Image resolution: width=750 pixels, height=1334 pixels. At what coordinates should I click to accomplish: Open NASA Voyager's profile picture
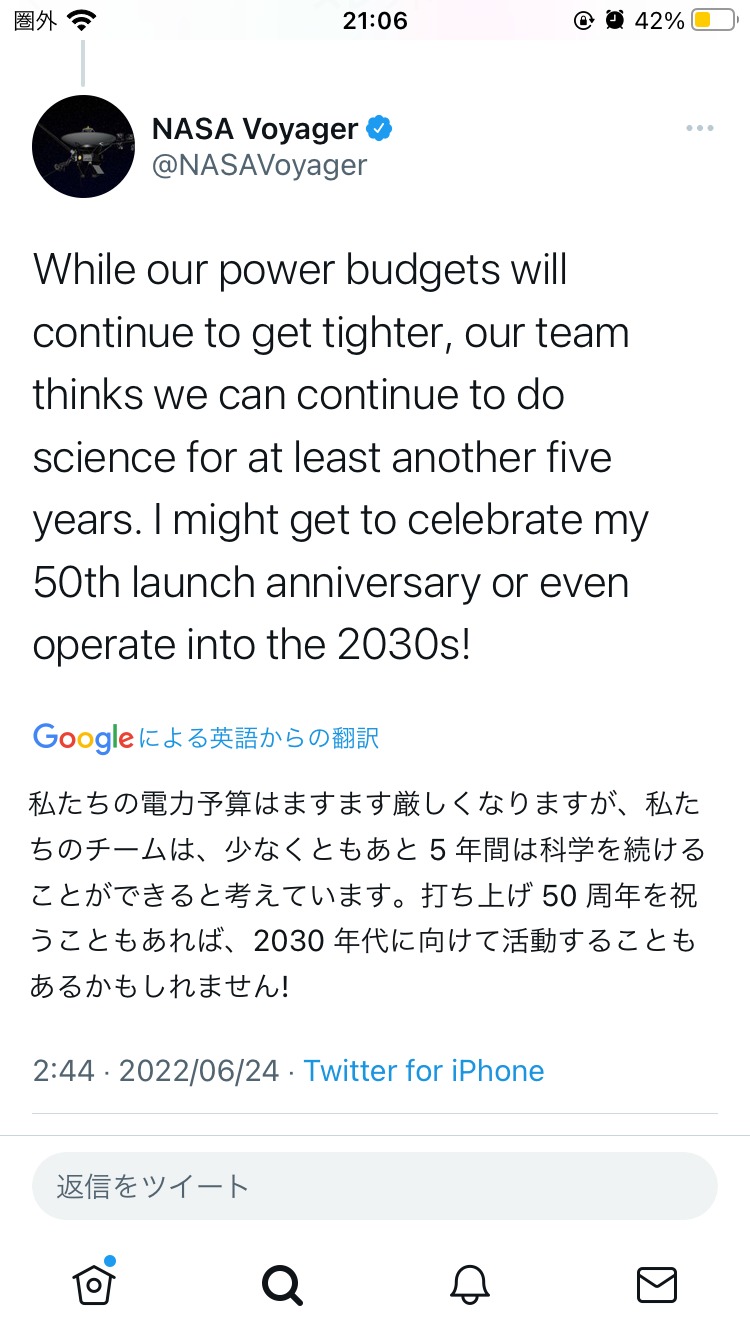(84, 146)
